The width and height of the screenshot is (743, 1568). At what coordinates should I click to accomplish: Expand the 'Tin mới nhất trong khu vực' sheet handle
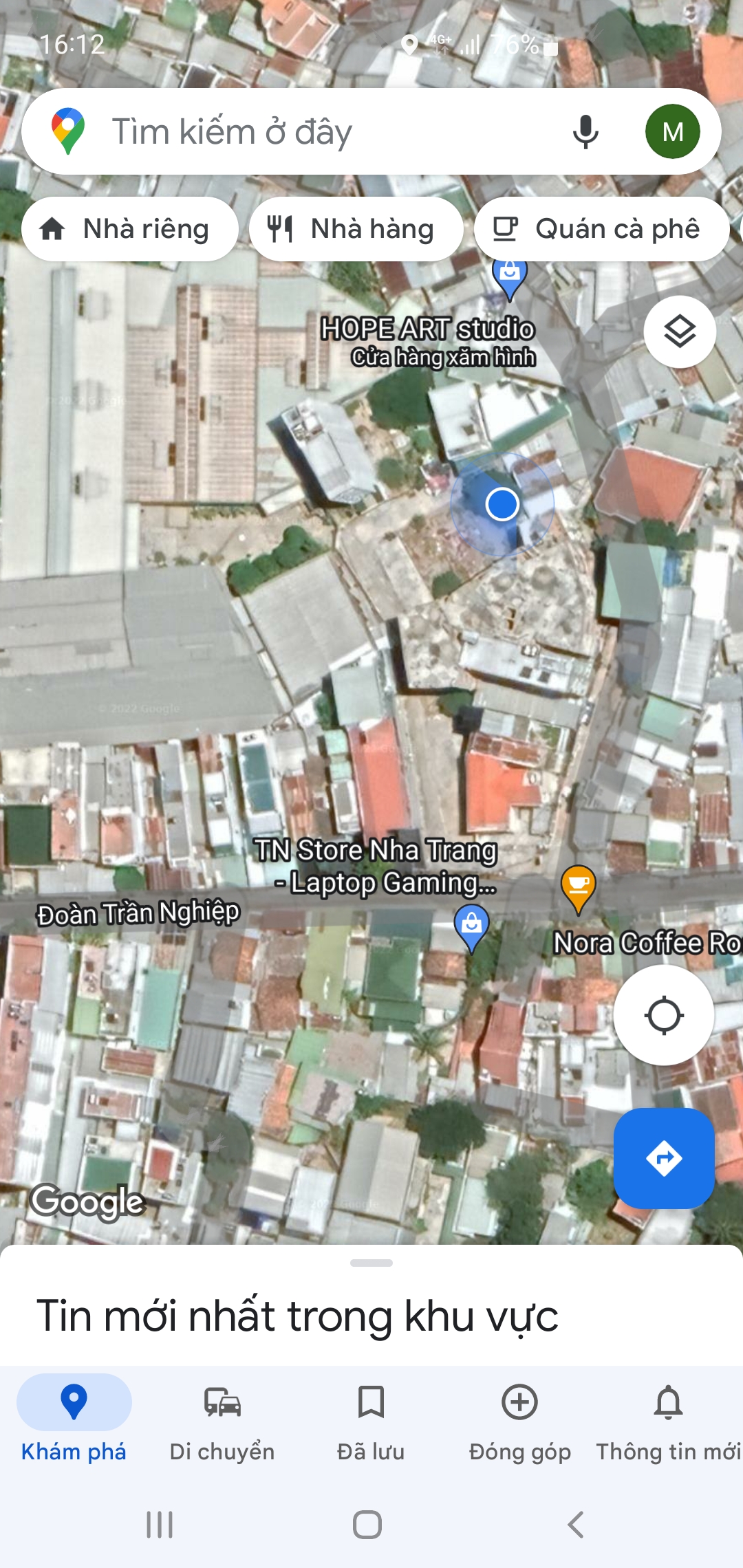[371, 1263]
